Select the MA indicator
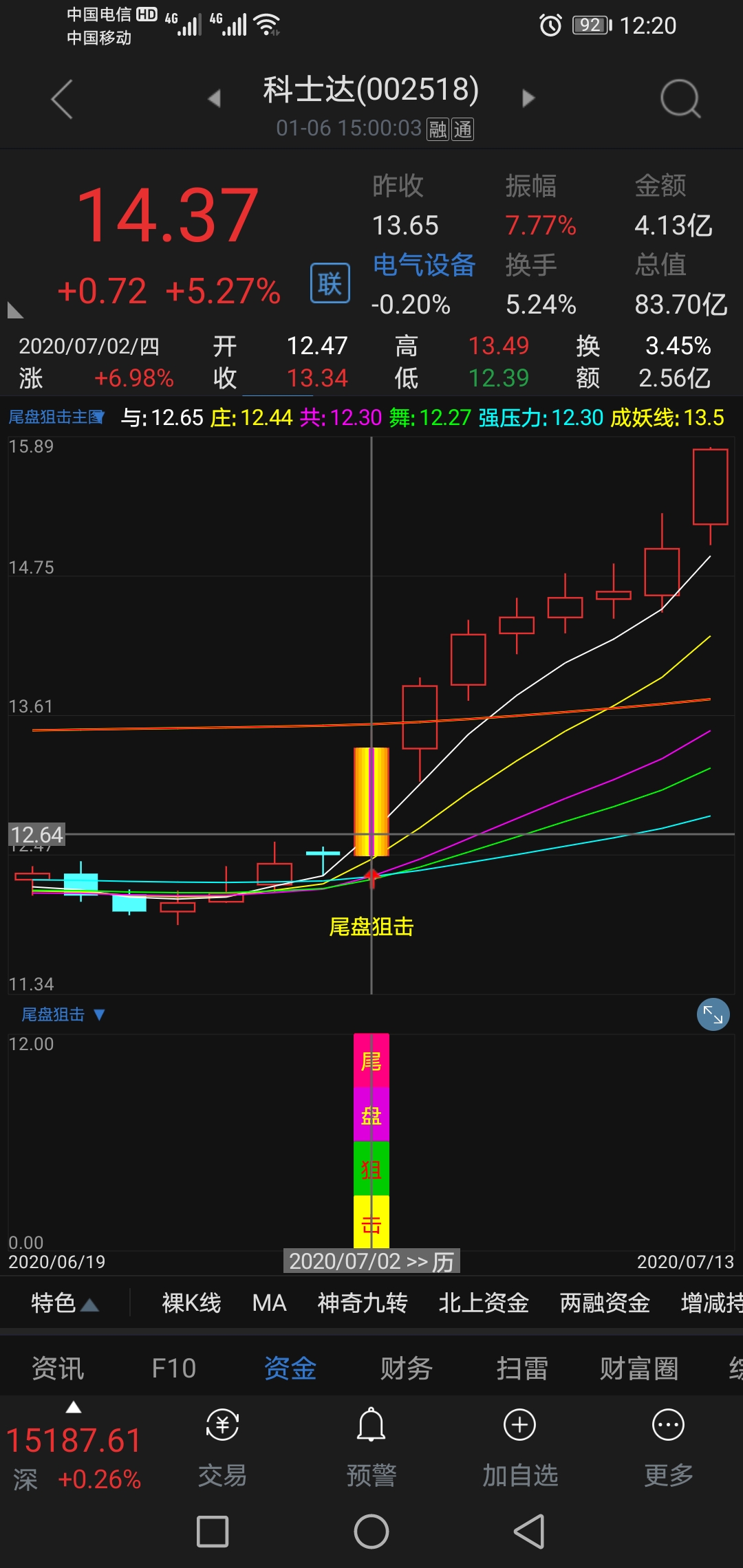 point(269,1303)
